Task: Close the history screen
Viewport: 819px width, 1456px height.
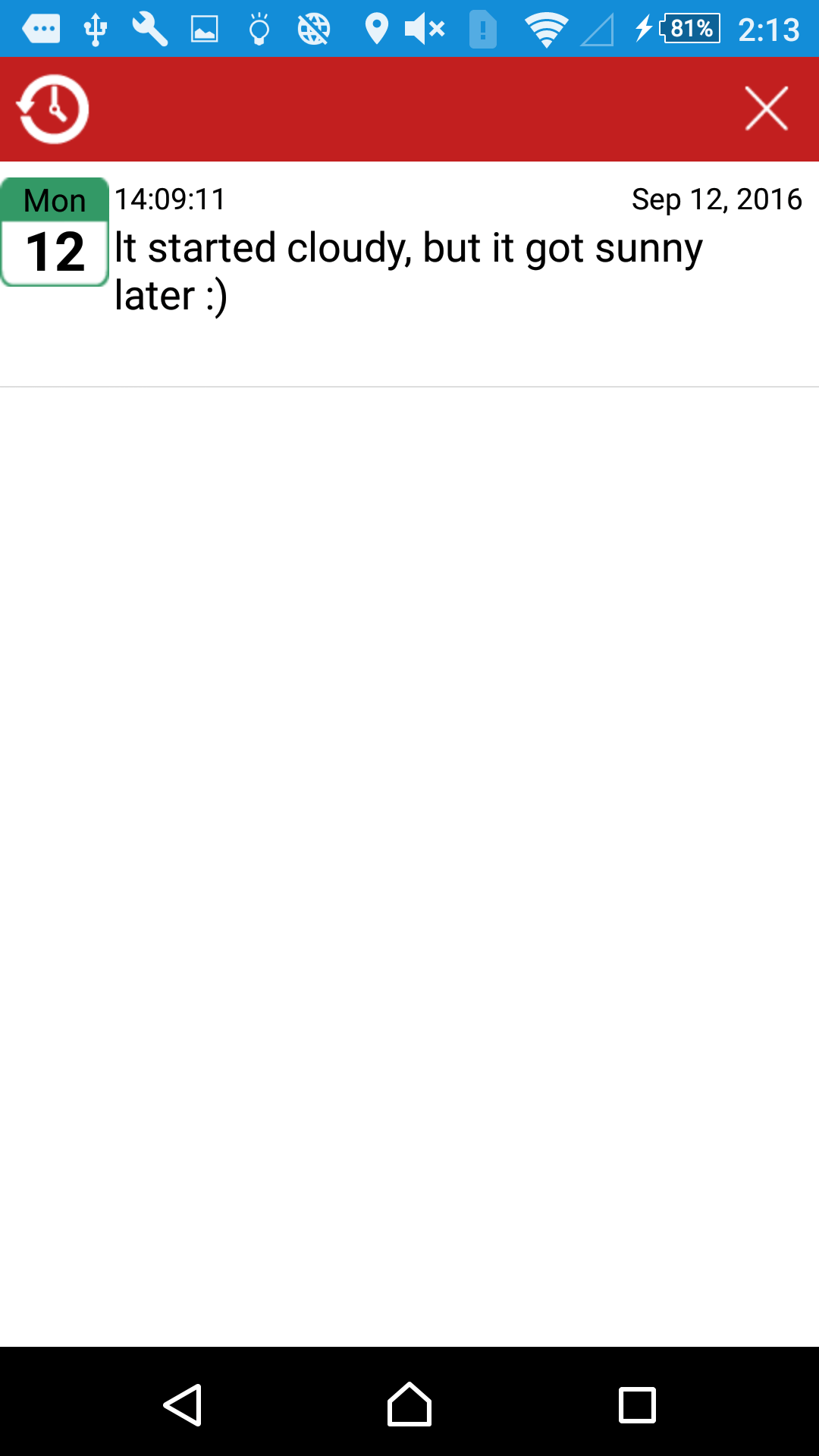Action: (766, 109)
